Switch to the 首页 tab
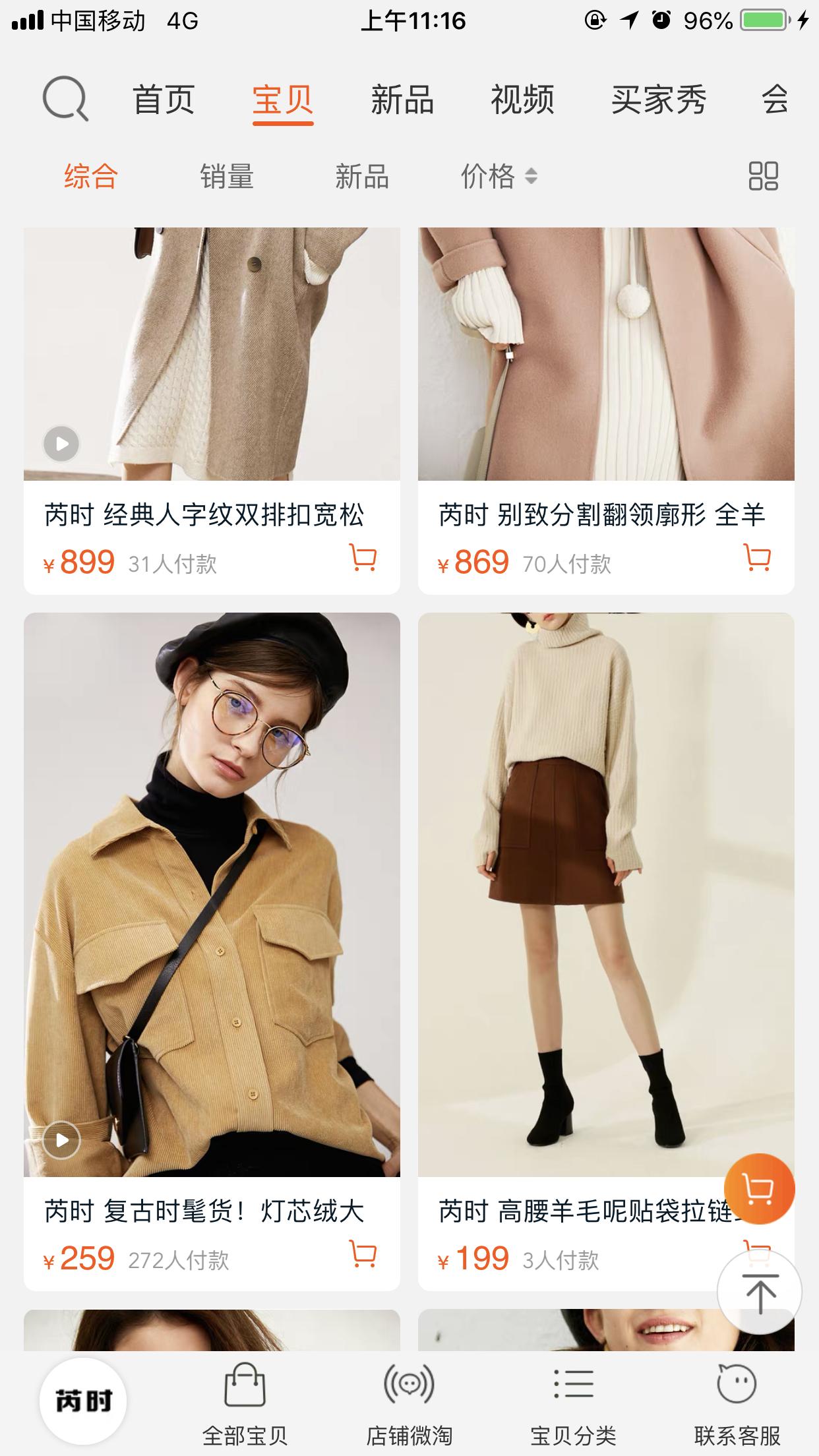This screenshot has width=819, height=1456. 163,99
